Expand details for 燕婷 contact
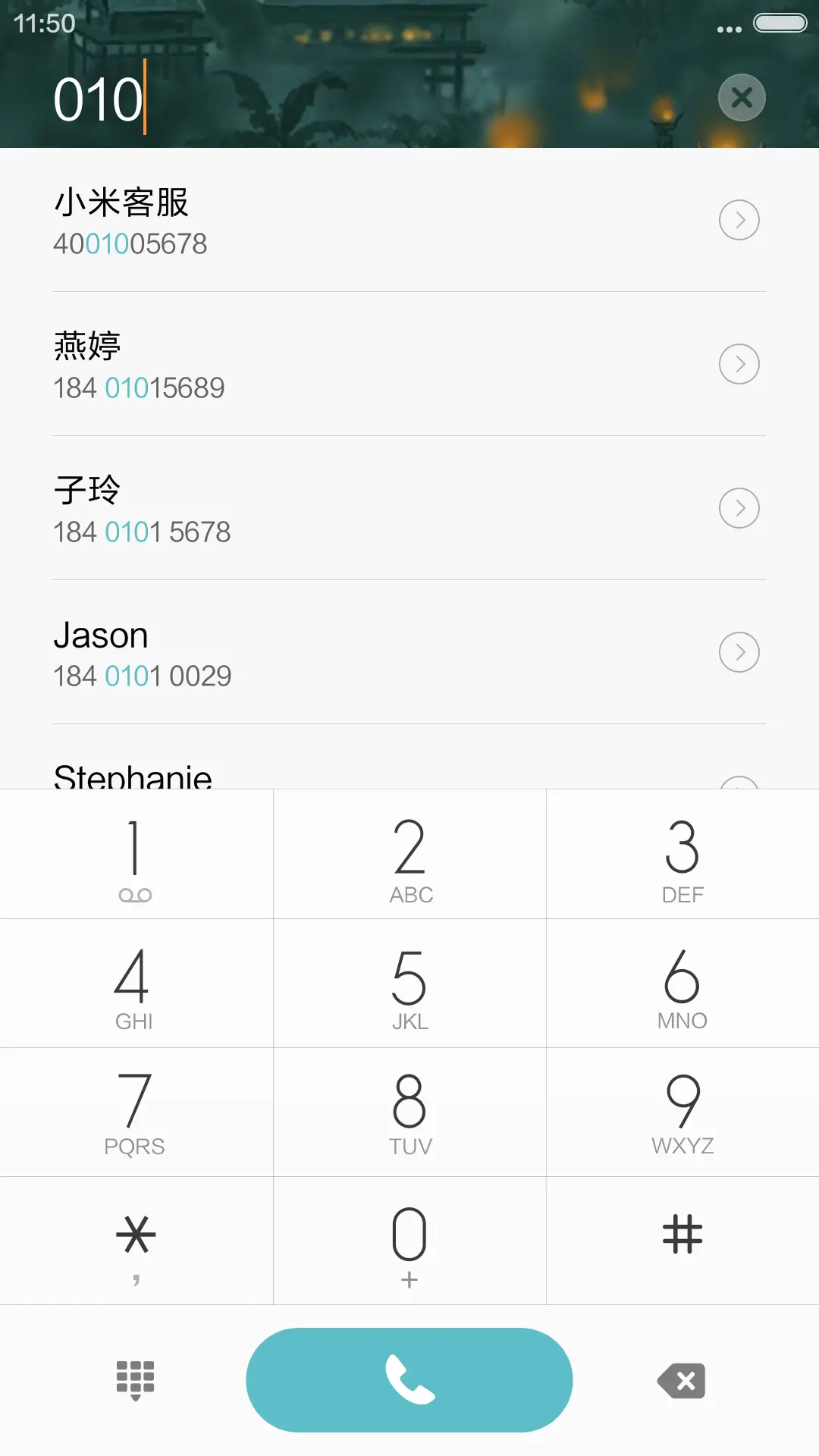The height and width of the screenshot is (1456, 819). point(739,364)
